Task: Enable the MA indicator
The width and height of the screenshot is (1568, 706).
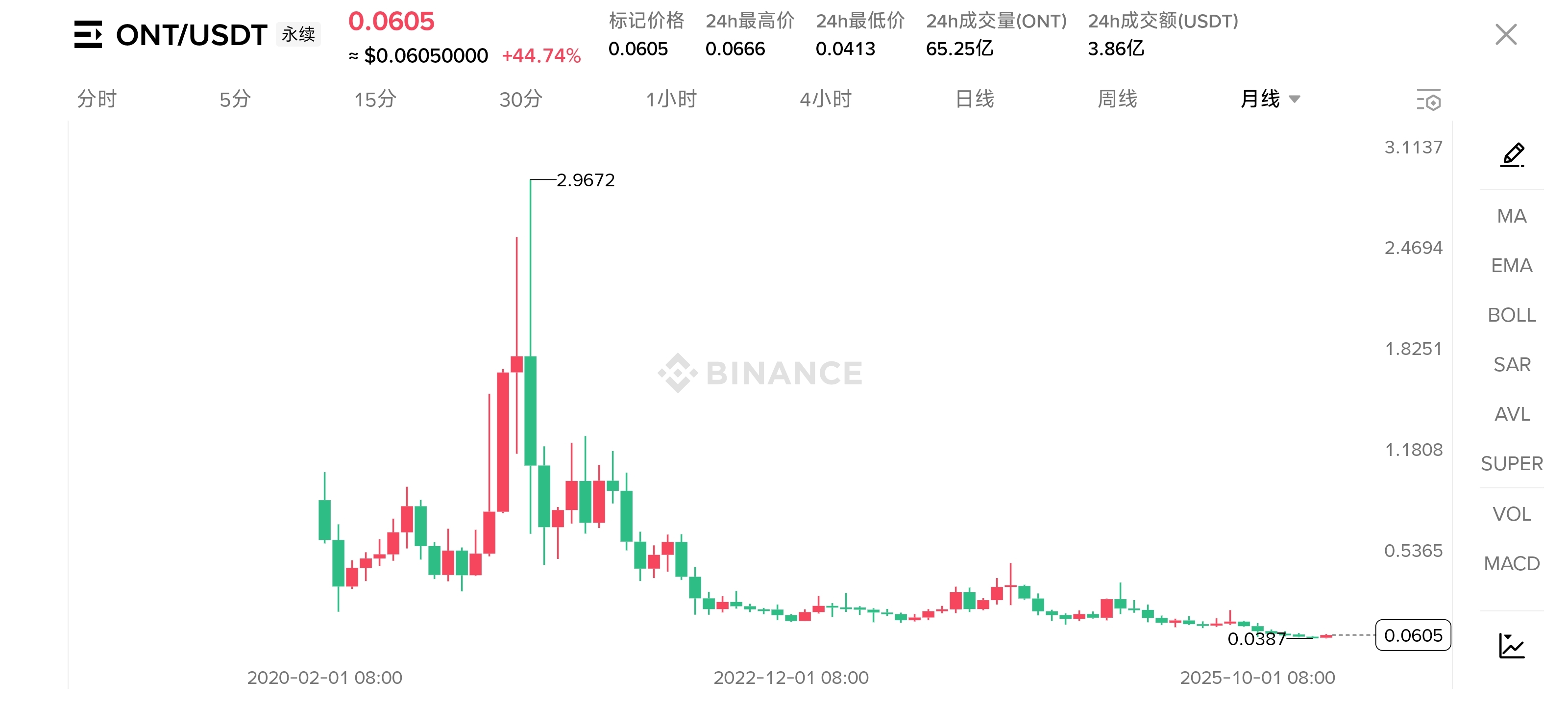Action: click(x=1511, y=216)
